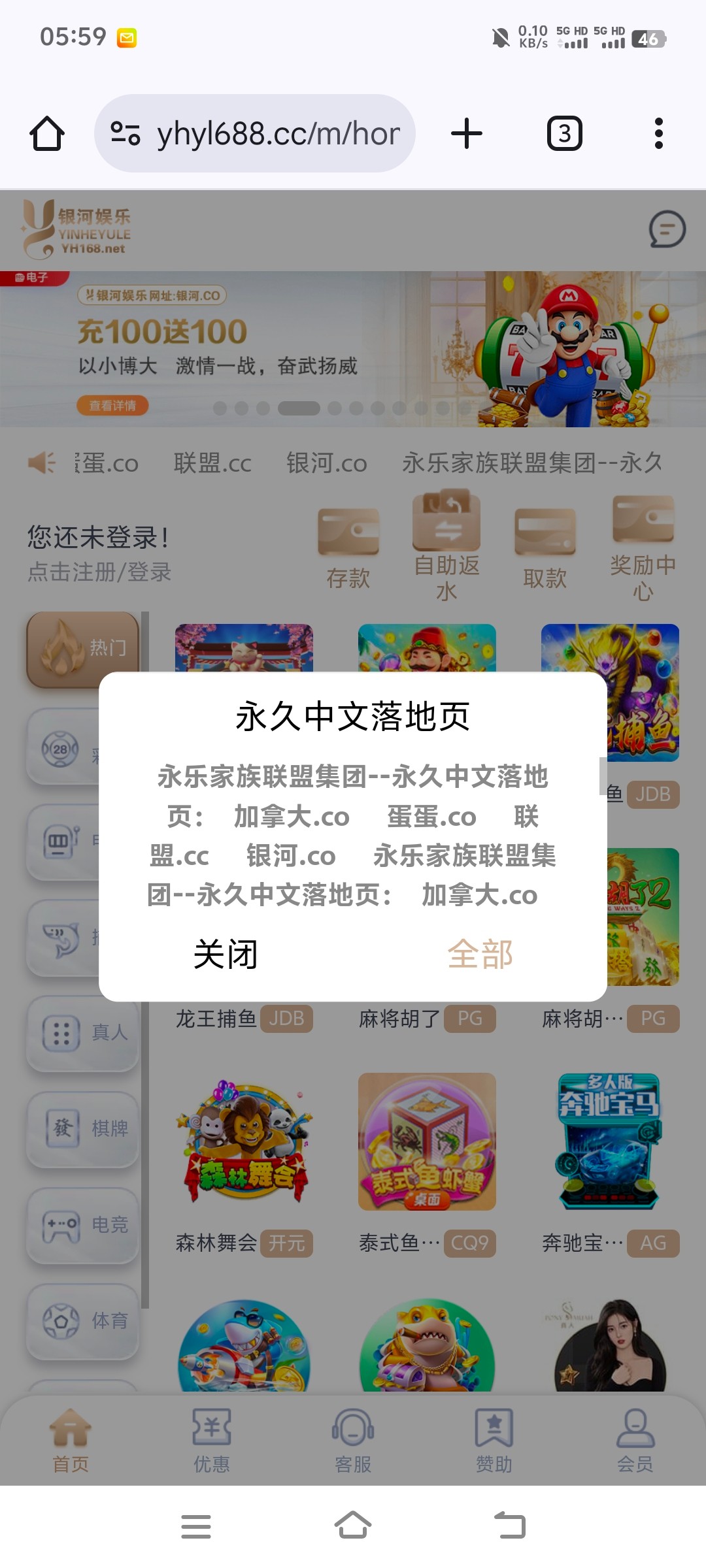Image resolution: width=706 pixels, height=1568 pixels.
Task: Switch to the 客服 tab
Action: click(353, 1441)
